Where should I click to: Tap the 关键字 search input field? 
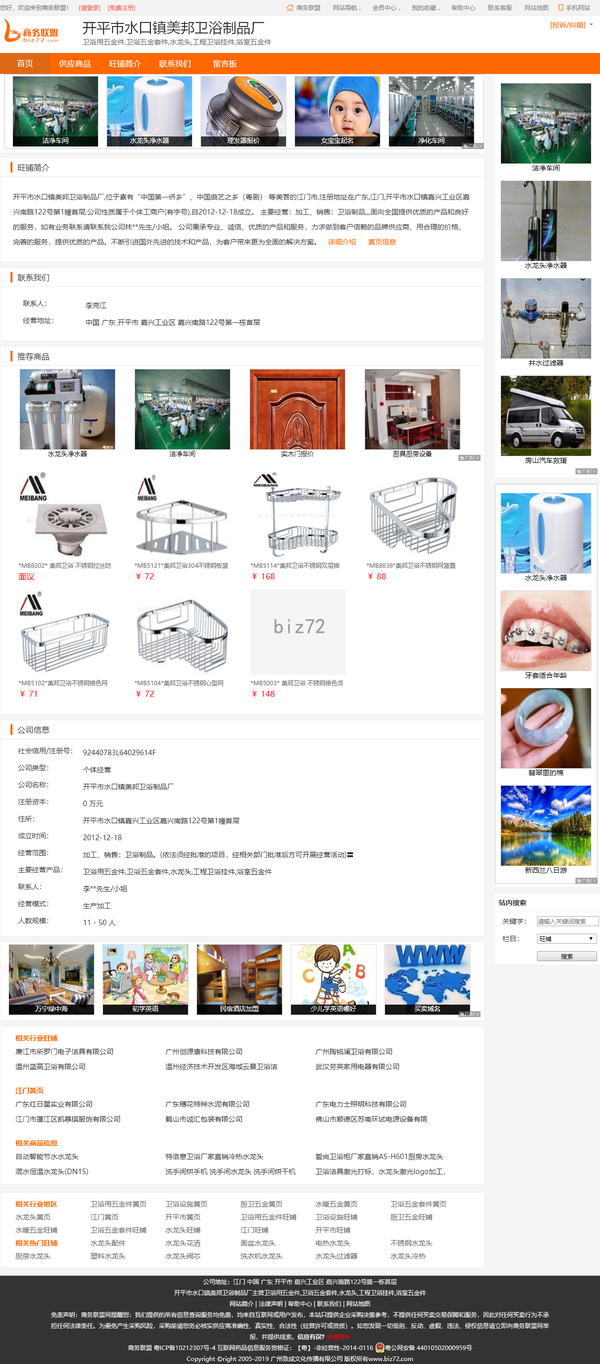tap(567, 921)
